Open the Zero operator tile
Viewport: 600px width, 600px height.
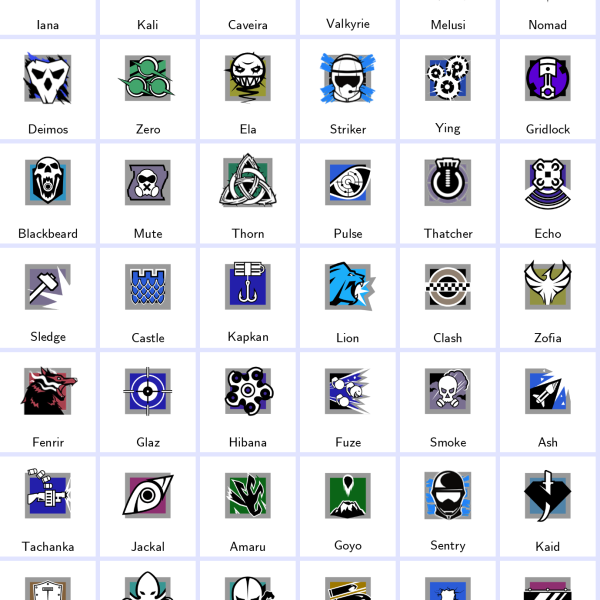pyautogui.click(x=148, y=80)
